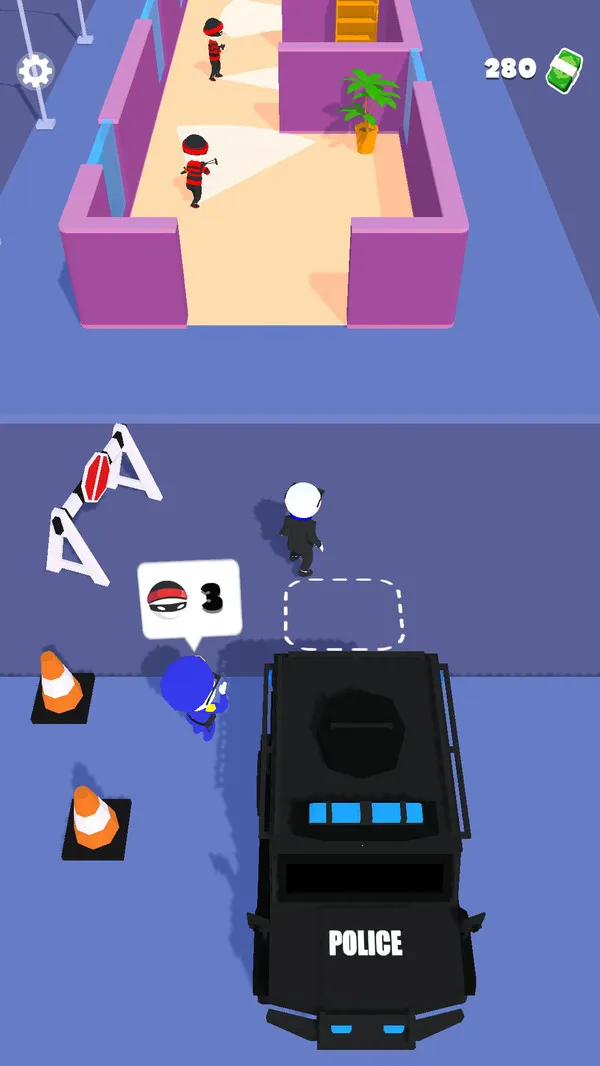Open the settings gear icon

(35, 70)
